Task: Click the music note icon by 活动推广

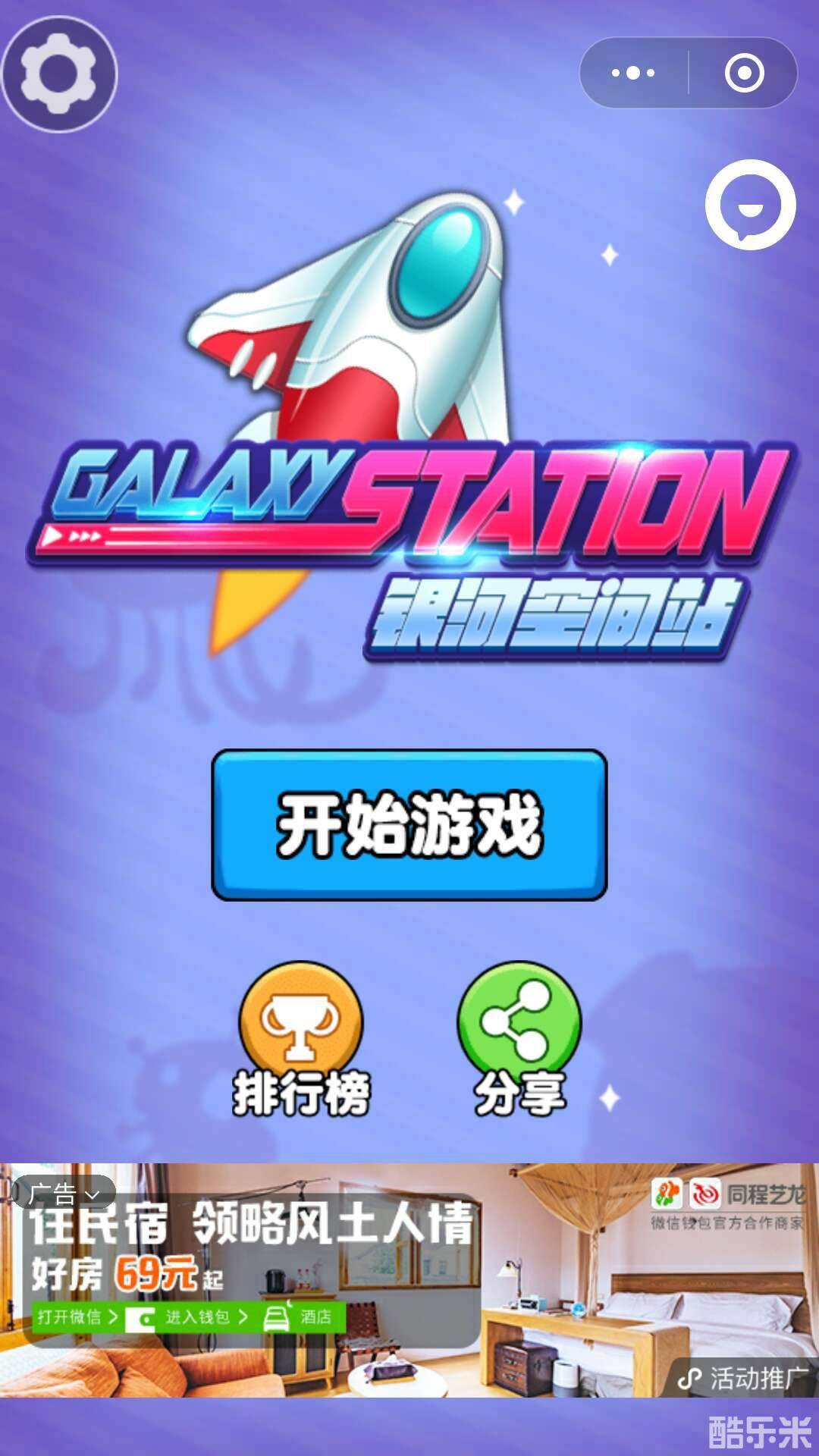Action: pos(690,1376)
